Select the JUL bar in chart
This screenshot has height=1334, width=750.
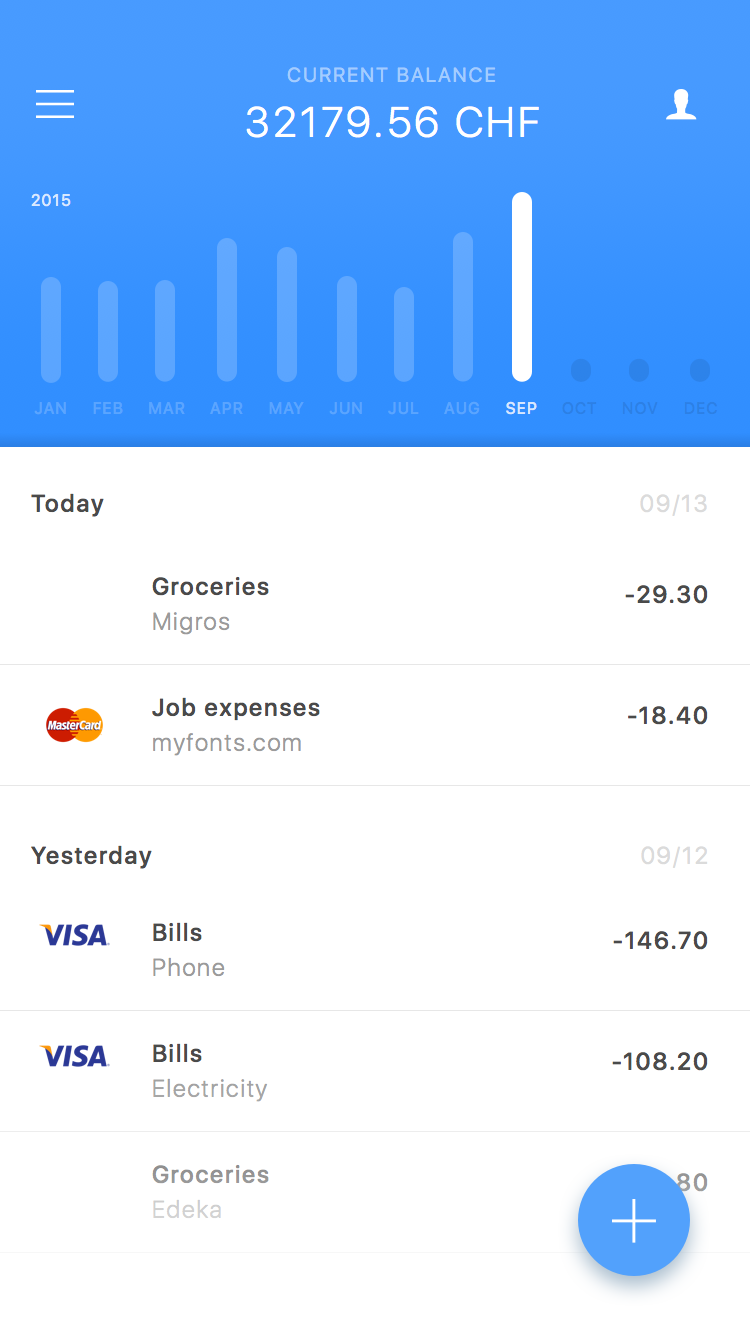point(404,335)
